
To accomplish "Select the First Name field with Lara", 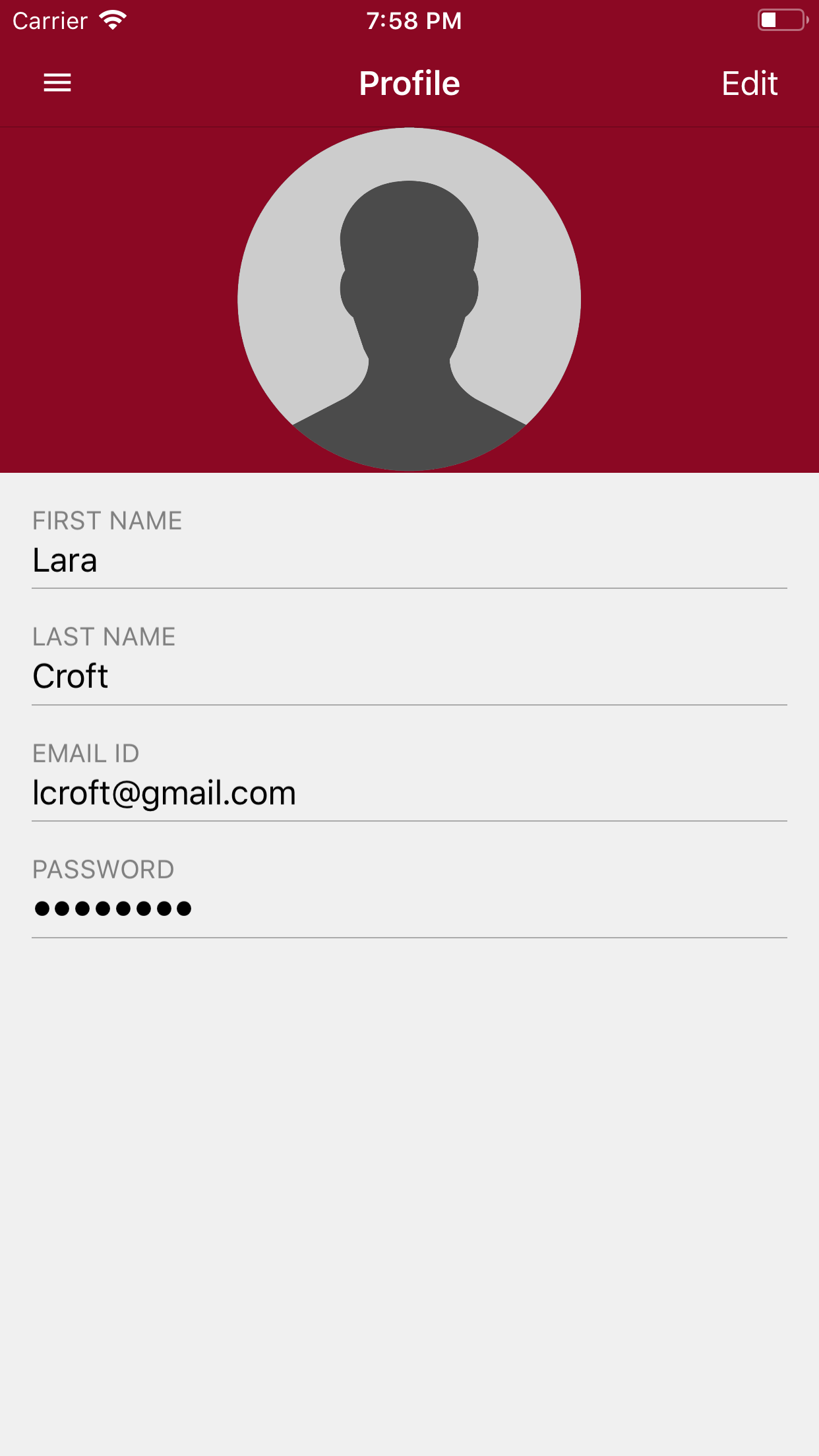I will click(409, 561).
